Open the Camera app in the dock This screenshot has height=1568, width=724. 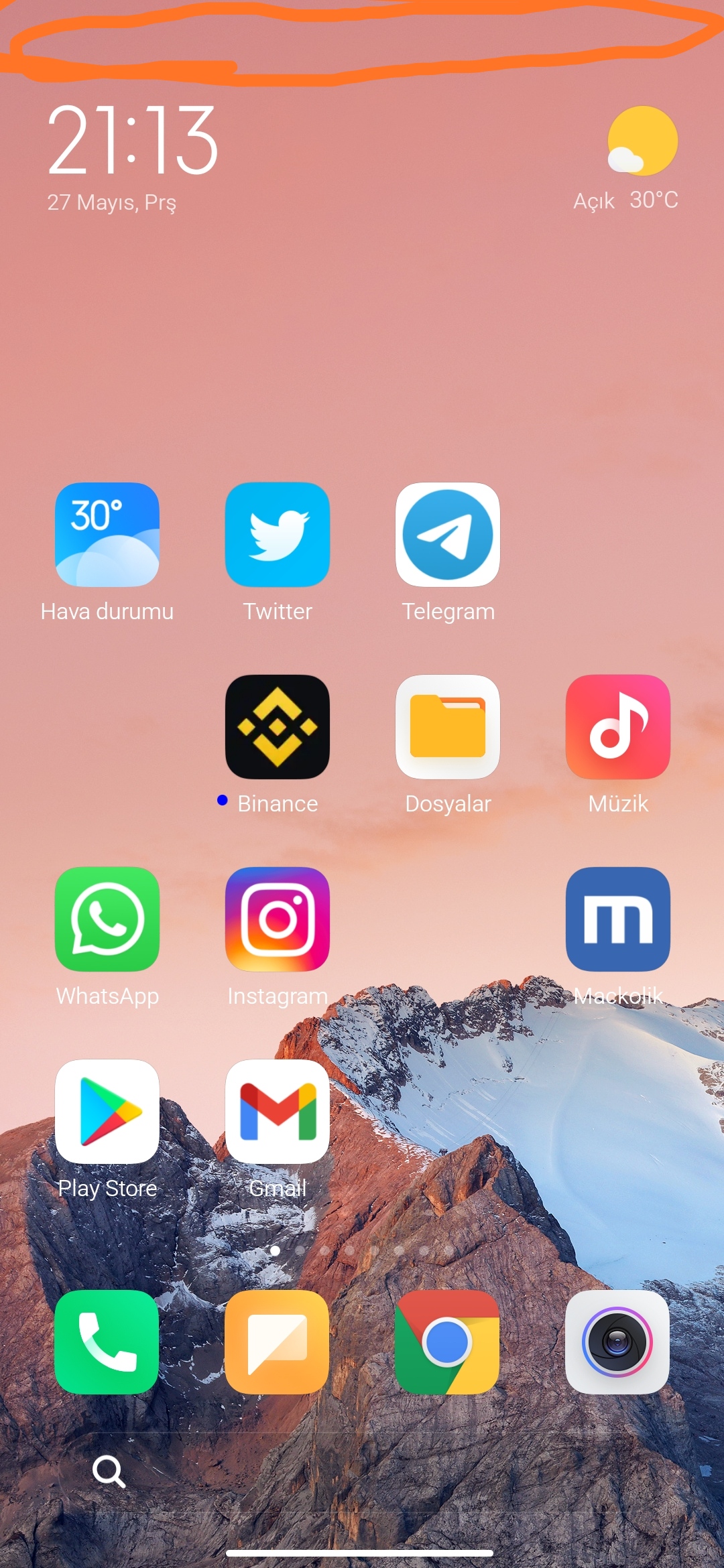point(618,1342)
